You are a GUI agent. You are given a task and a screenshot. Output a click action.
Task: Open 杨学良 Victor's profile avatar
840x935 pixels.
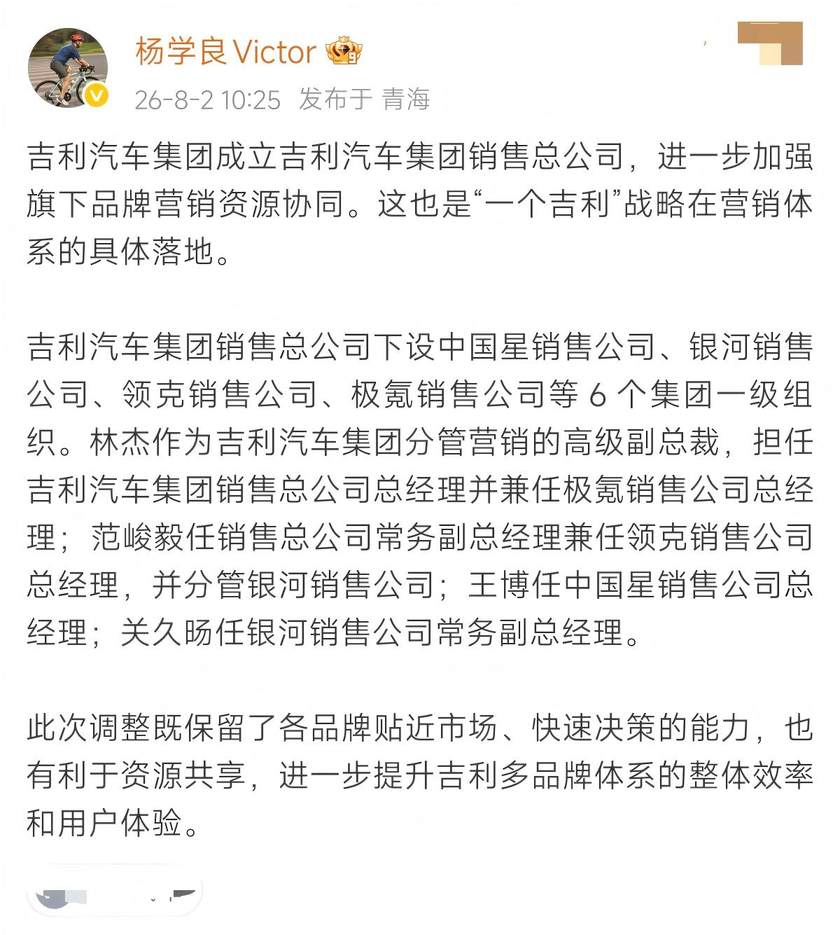click(68, 68)
